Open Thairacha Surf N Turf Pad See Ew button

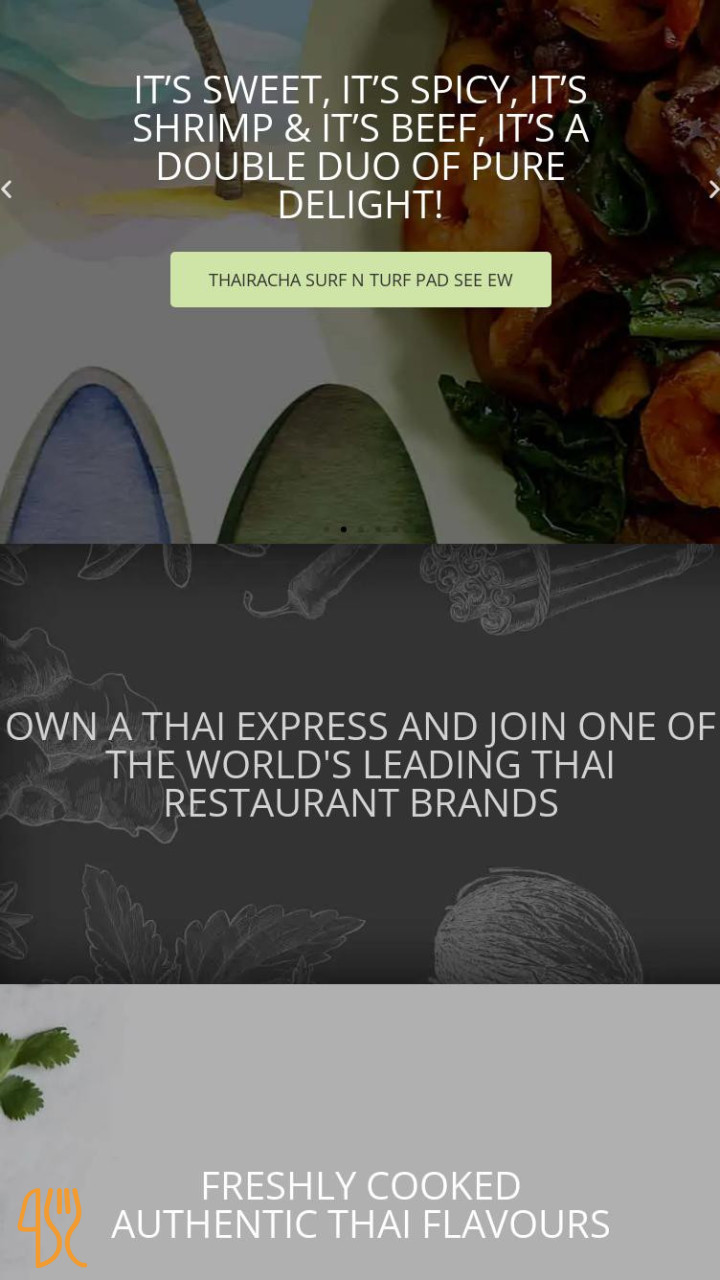click(x=360, y=280)
